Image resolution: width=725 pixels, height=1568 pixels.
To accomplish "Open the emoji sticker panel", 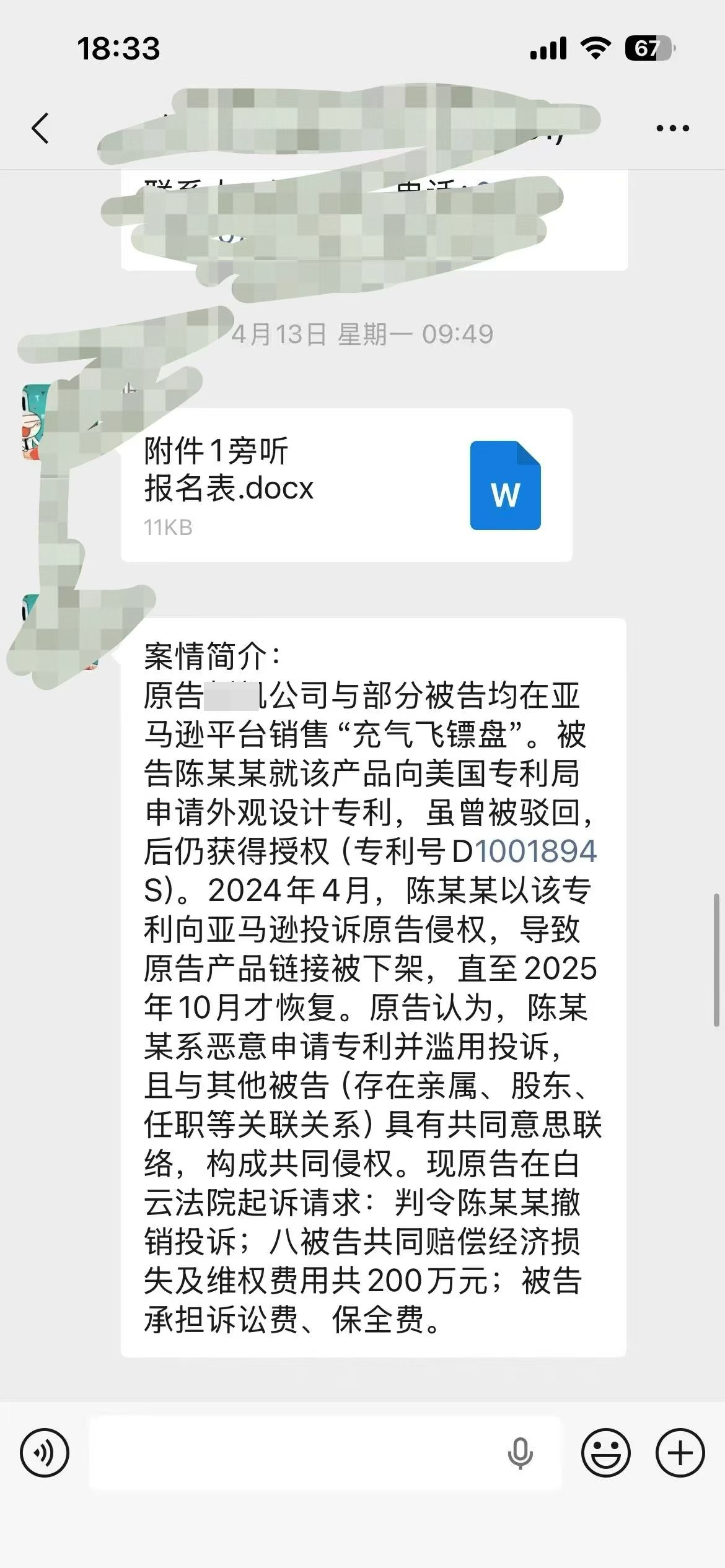I will pos(605,1452).
